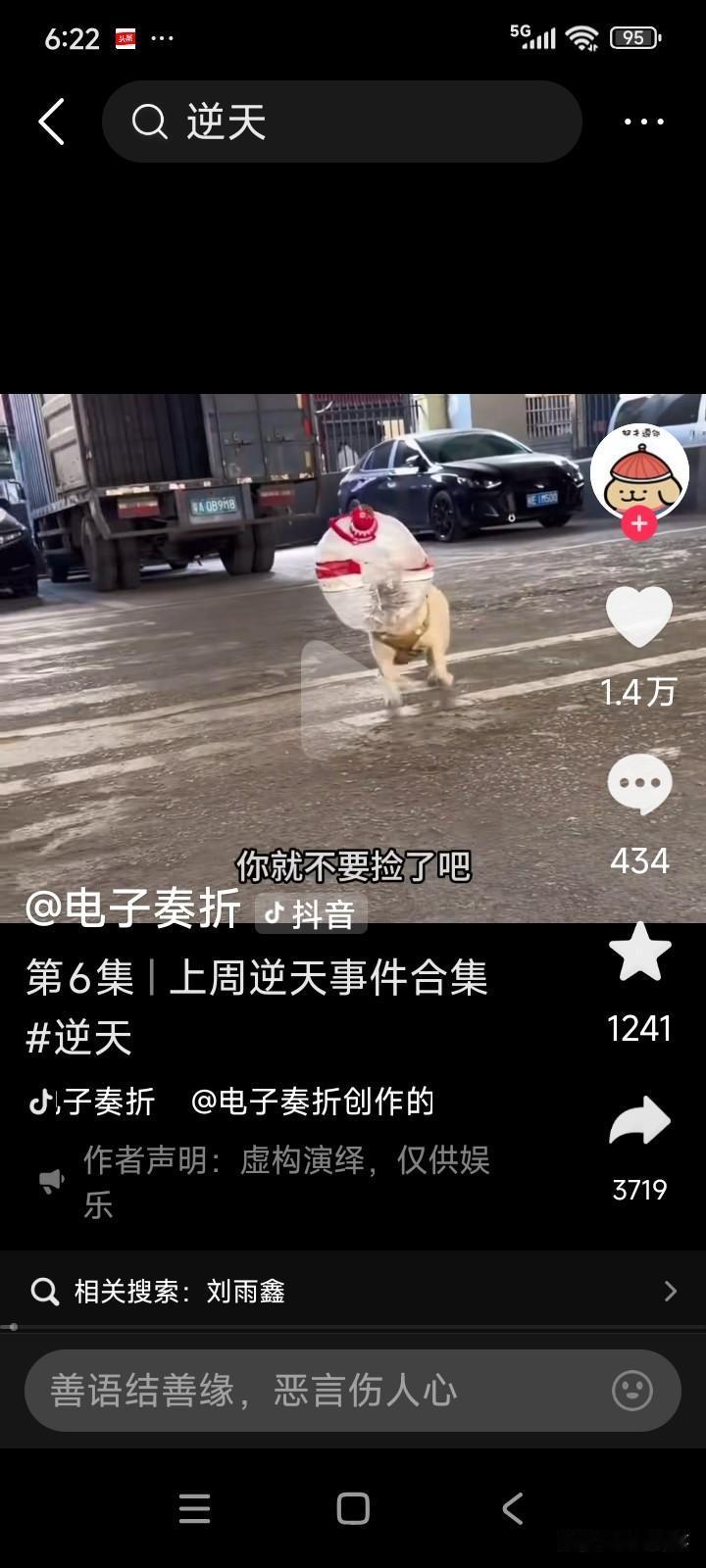
Task: Share the video using the share arrow
Action: coord(640,1122)
